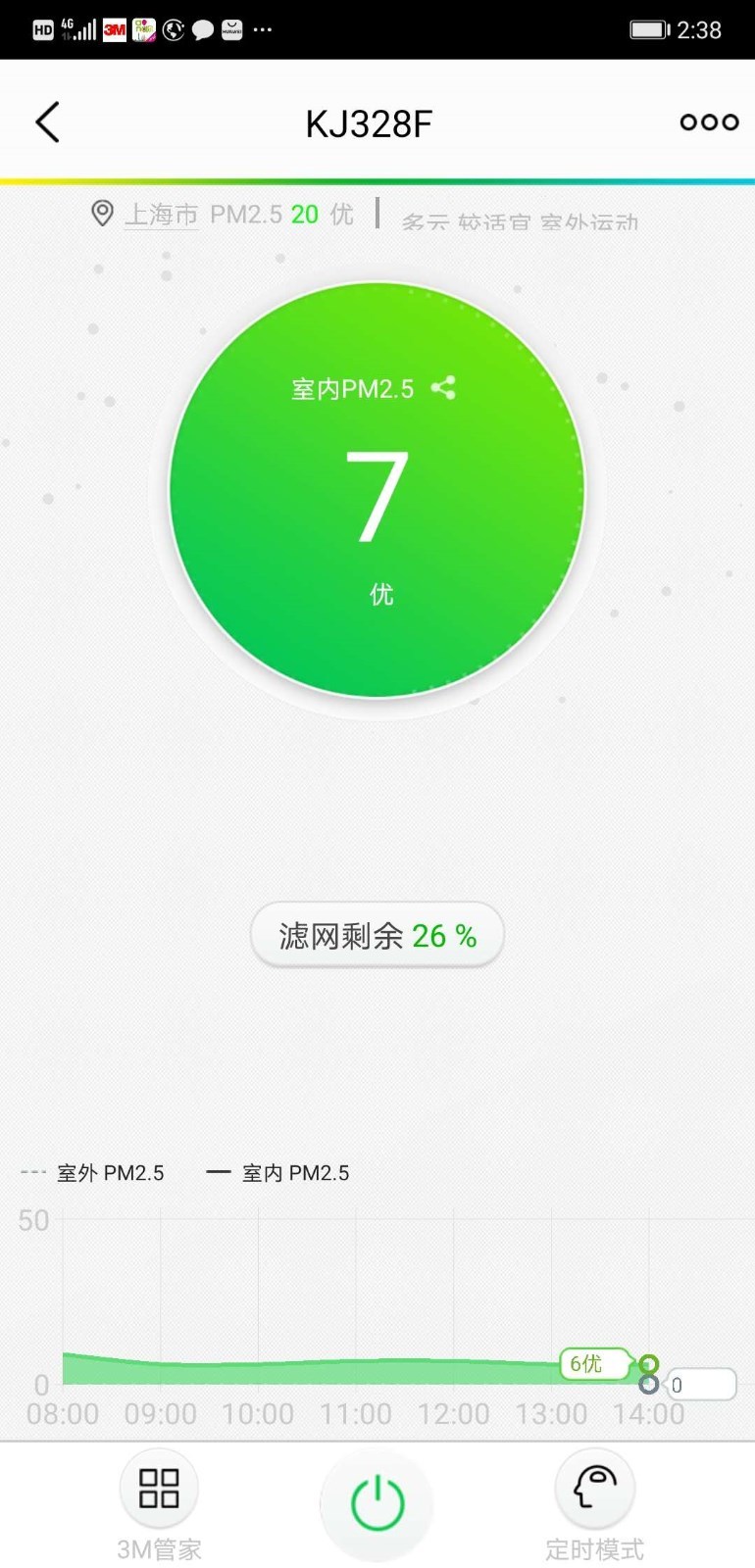Viewport: 755px width, 1568px height.
Task: Tap the location pin icon before 上海市
Action: pos(103,213)
